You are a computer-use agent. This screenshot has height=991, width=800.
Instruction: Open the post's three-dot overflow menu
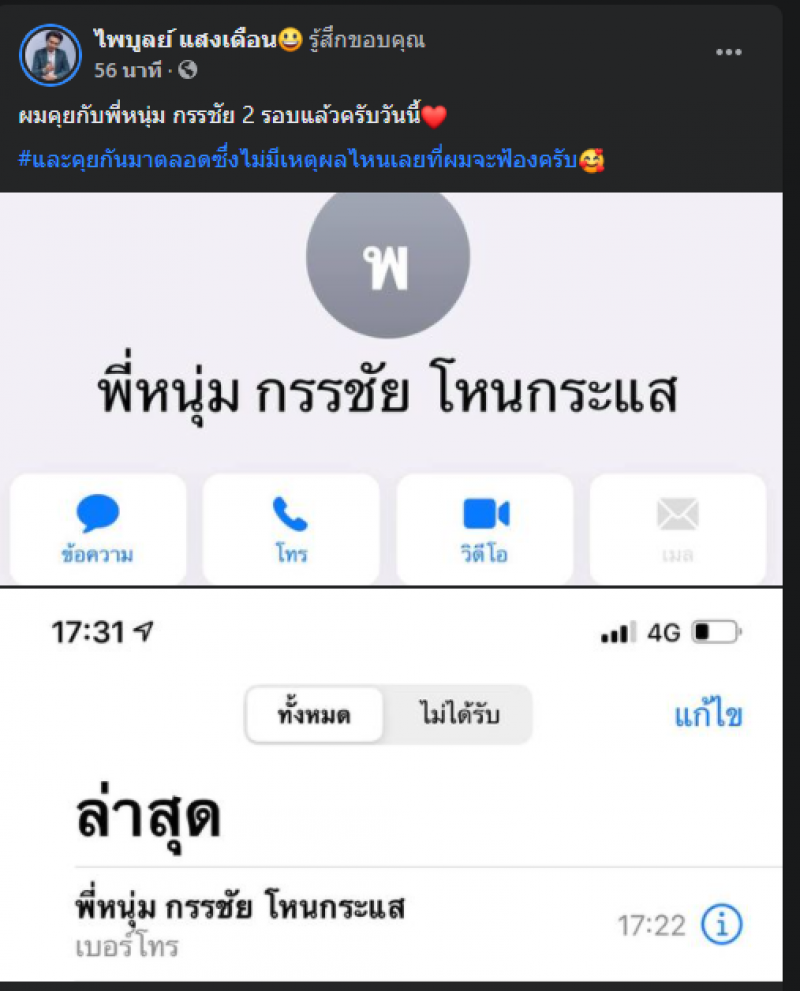(728, 53)
